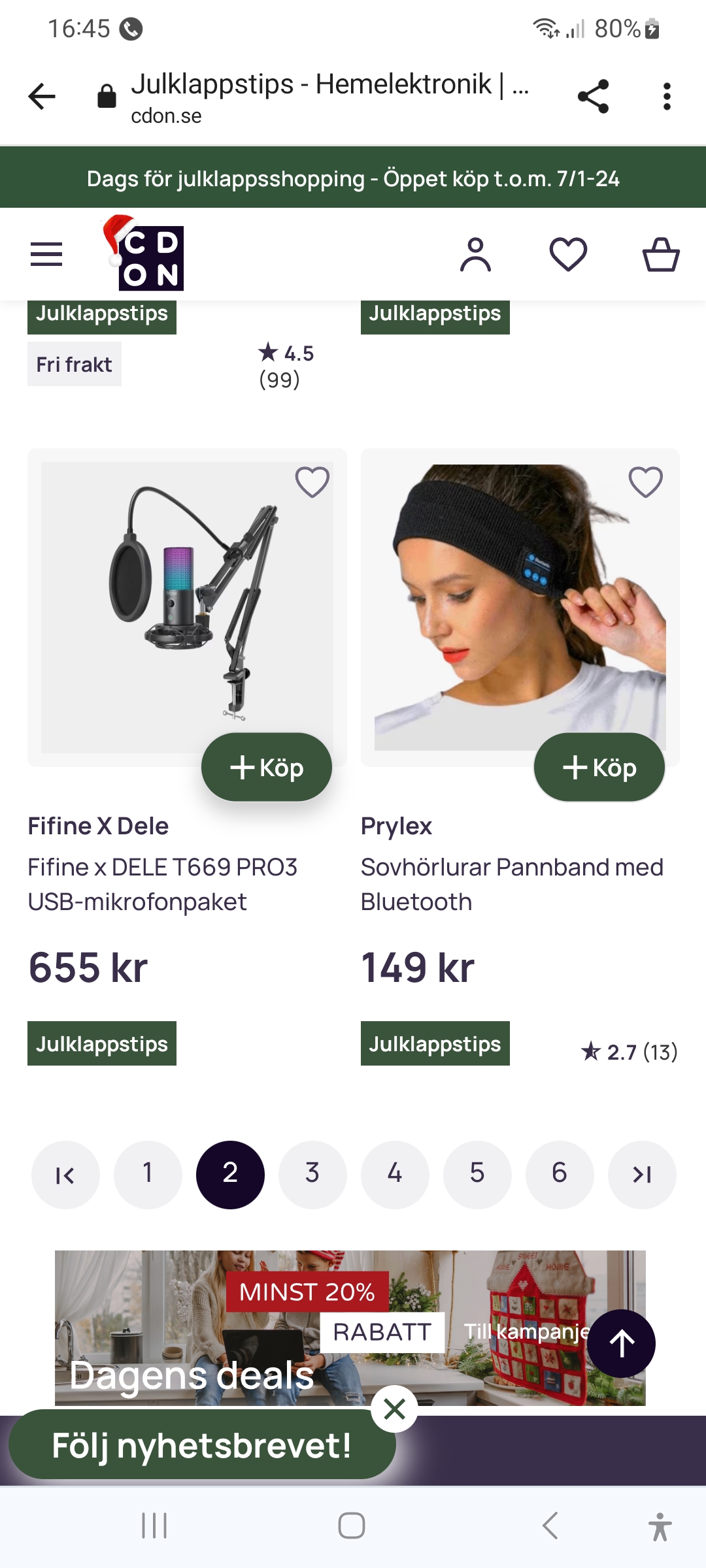Add the Fifine microphone package to cart

tap(267, 767)
